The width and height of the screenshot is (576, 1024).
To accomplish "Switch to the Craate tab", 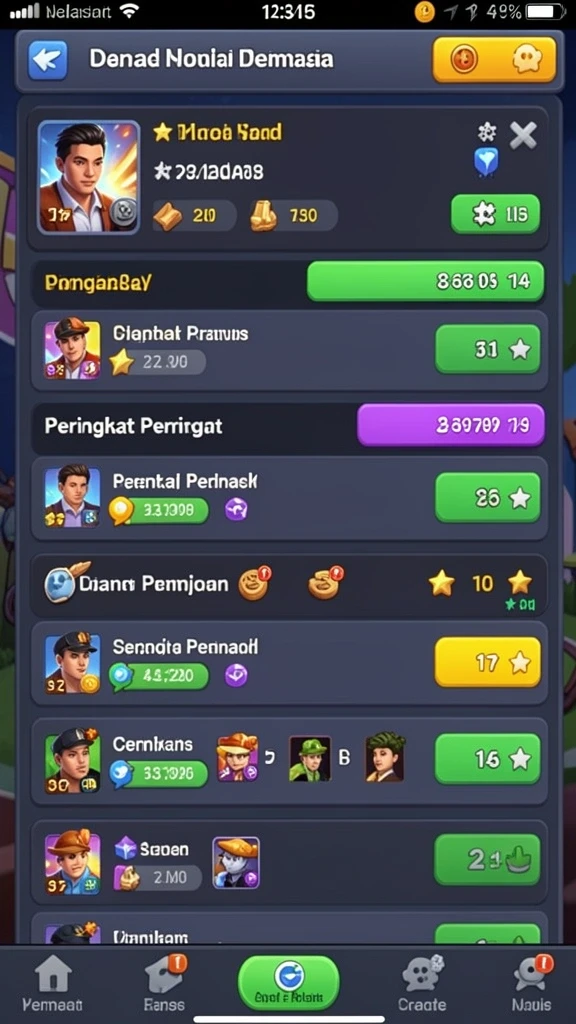I will [x=422, y=985].
